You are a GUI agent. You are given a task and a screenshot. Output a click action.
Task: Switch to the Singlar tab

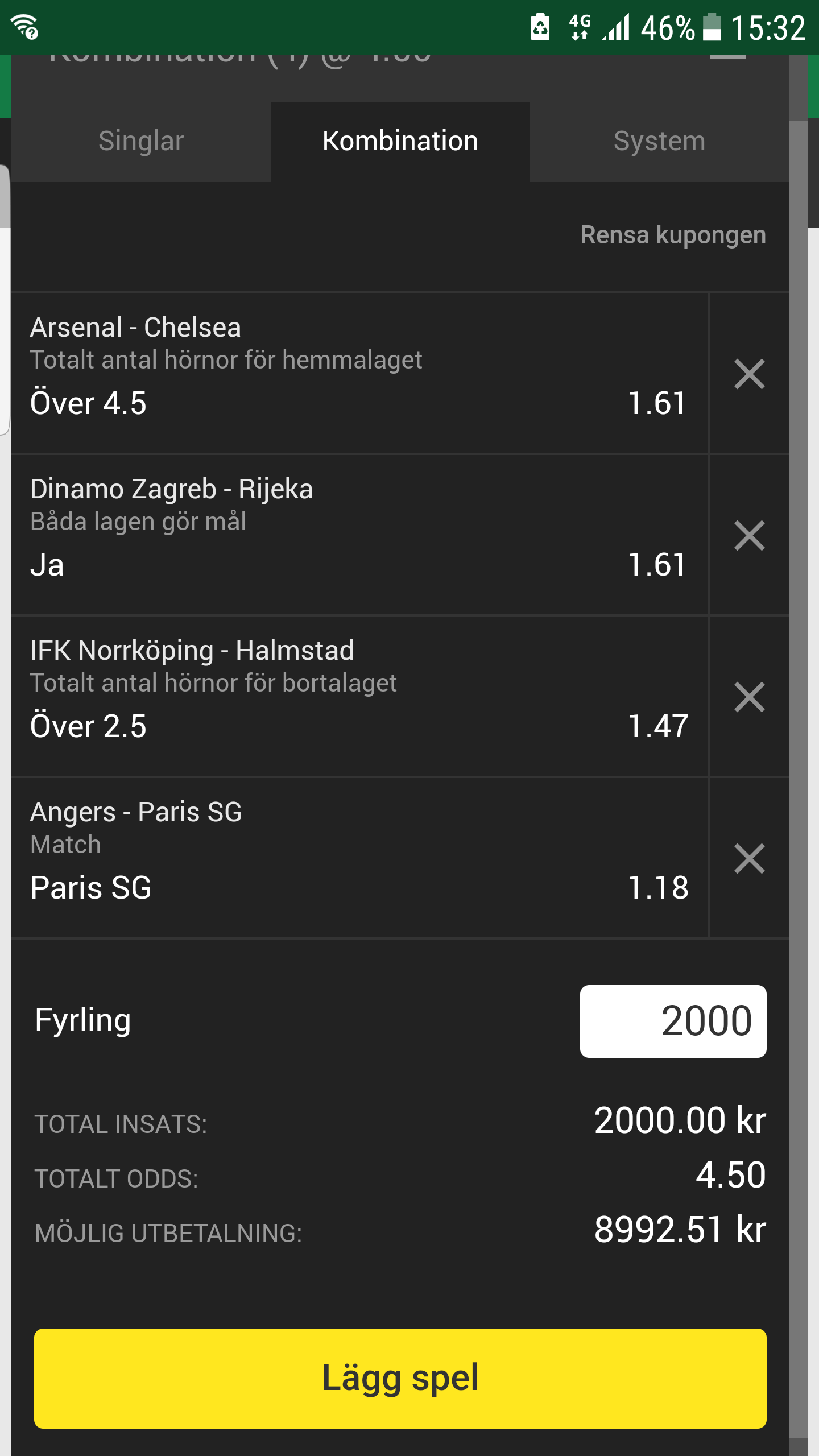[x=141, y=142]
